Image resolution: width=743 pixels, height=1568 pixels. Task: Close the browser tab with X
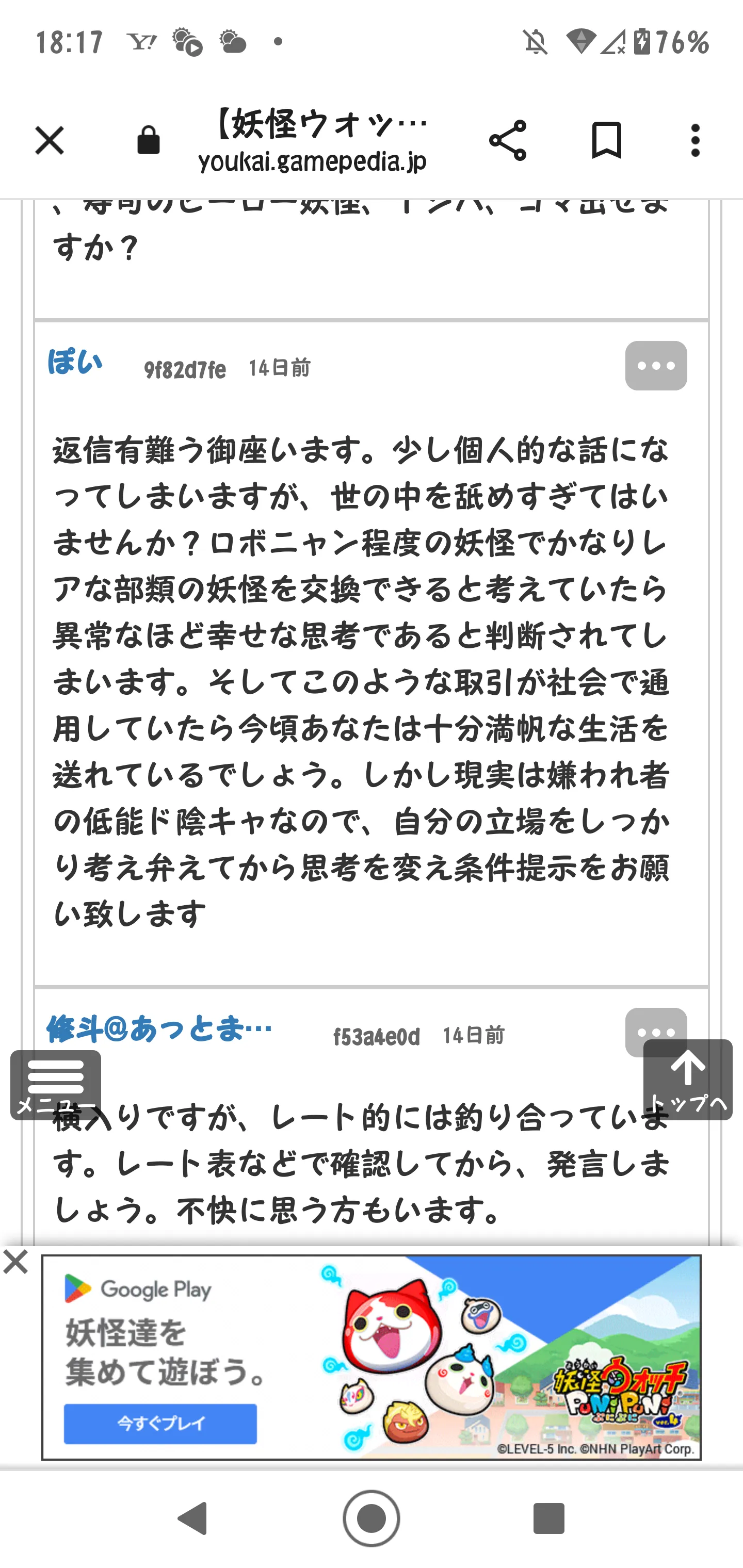[x=50, y=141]
